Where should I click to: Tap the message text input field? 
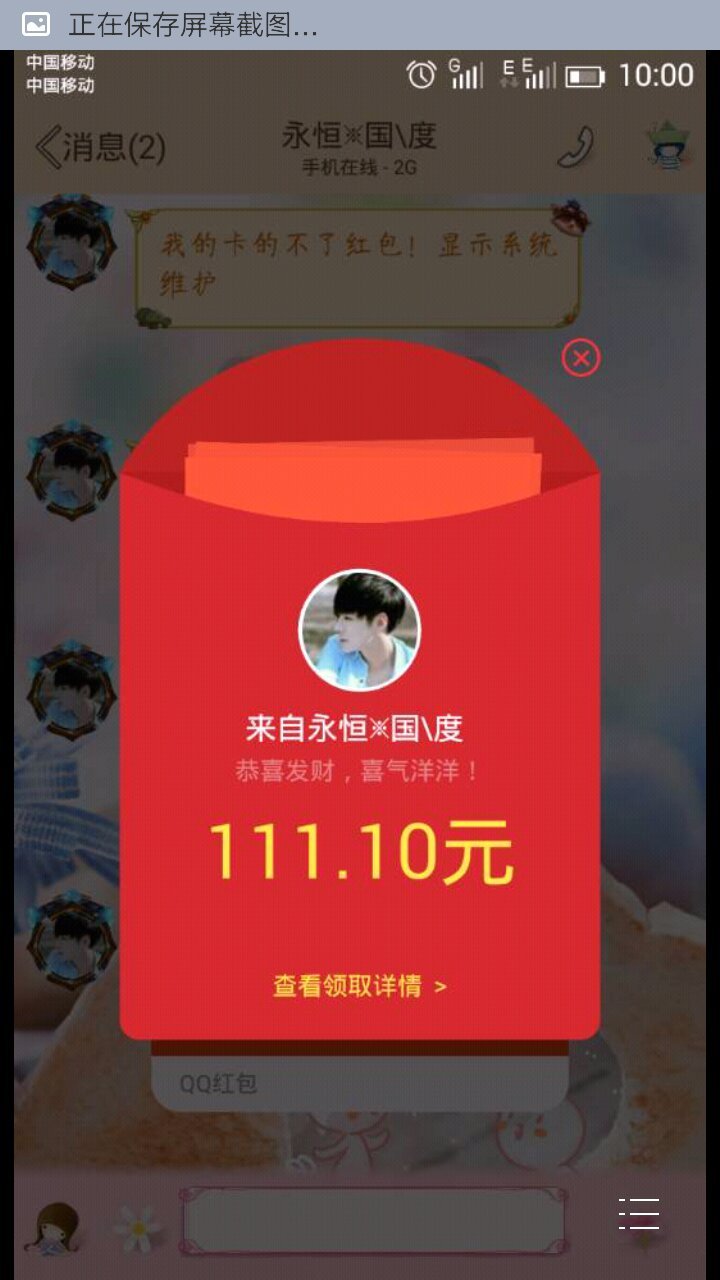point(373,1221)
